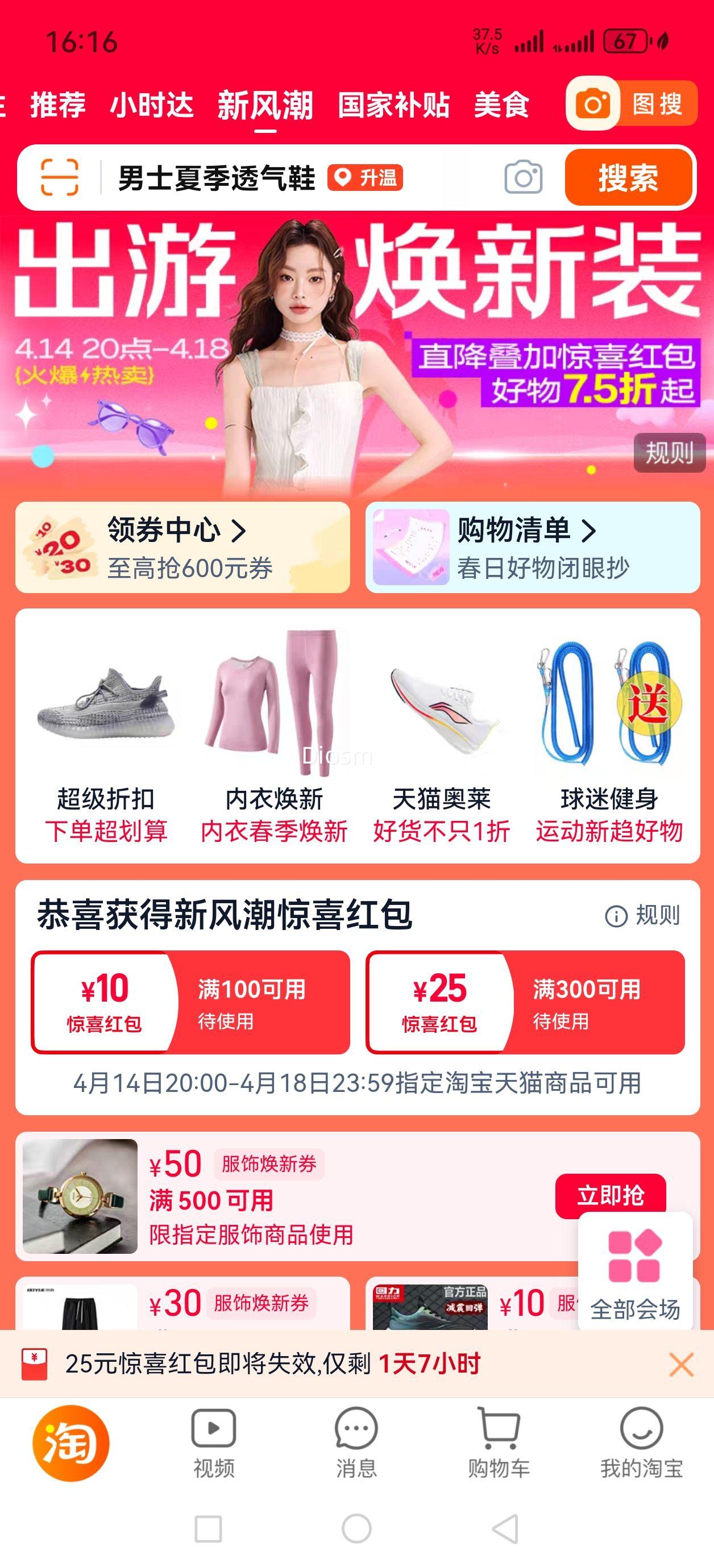Open banner rules via 规则 link
This screenshot has width=714, height=1568.
pyautogui.click(x=669, y=452)
